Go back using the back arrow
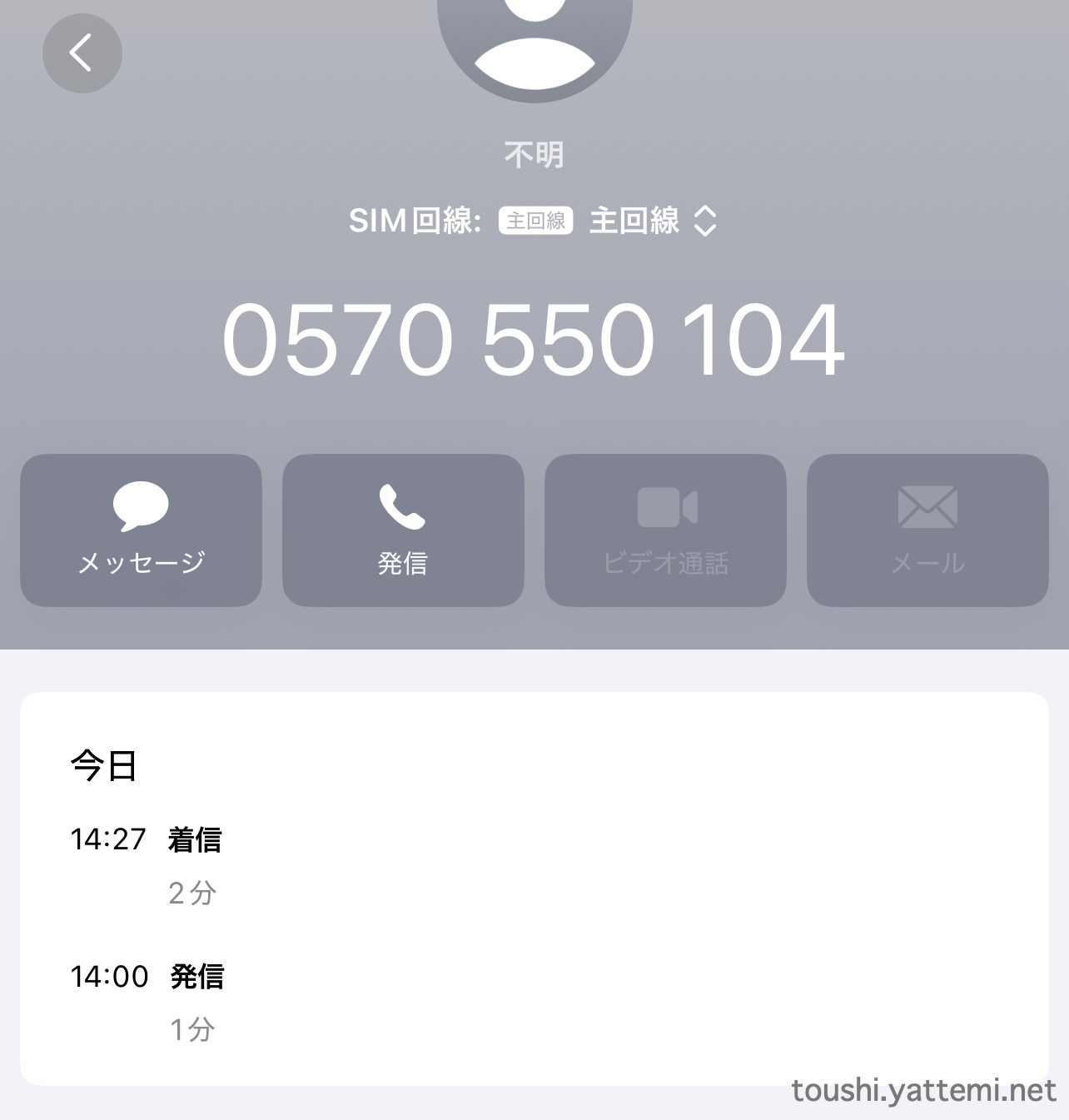The width and height of the screenshot is (1069, 1120). pos(82,53)
